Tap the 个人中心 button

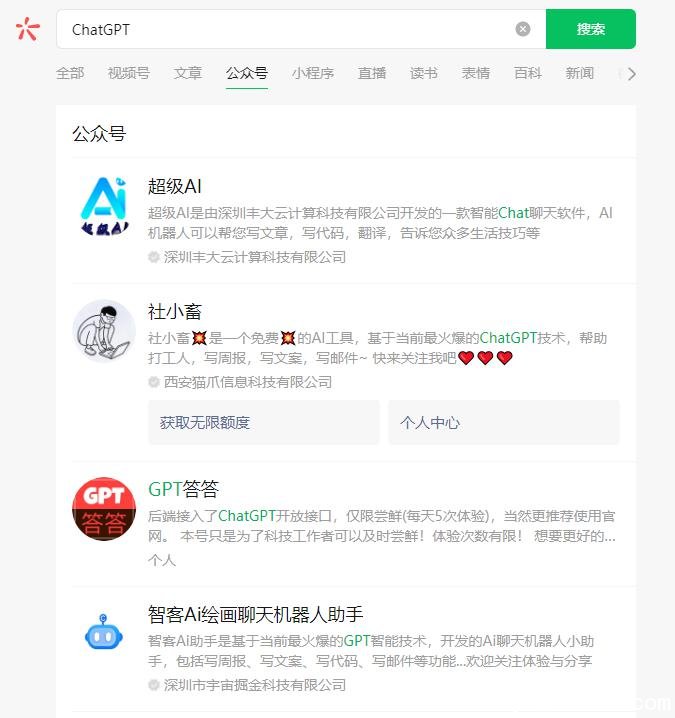[503, 422]
